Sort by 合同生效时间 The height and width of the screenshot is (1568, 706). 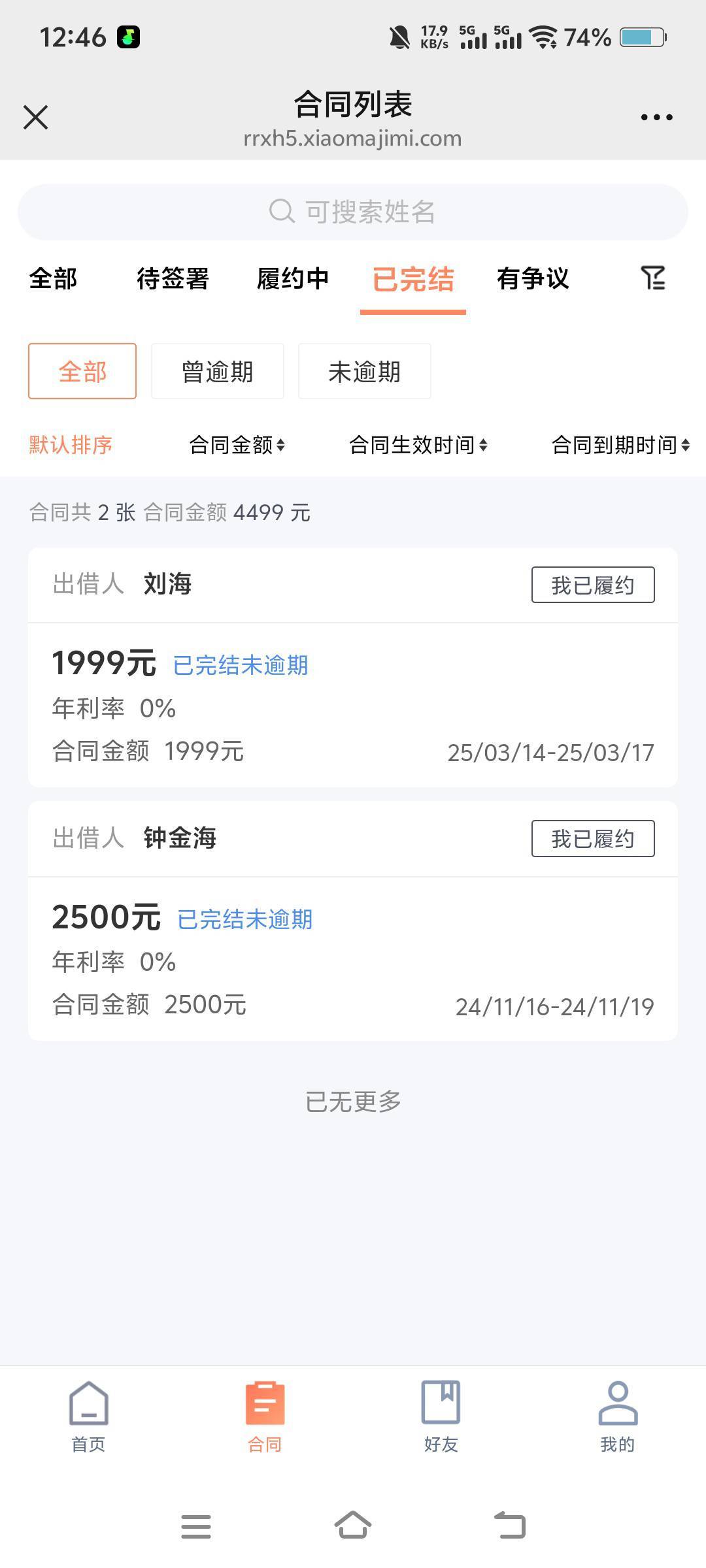coord(418,445)
